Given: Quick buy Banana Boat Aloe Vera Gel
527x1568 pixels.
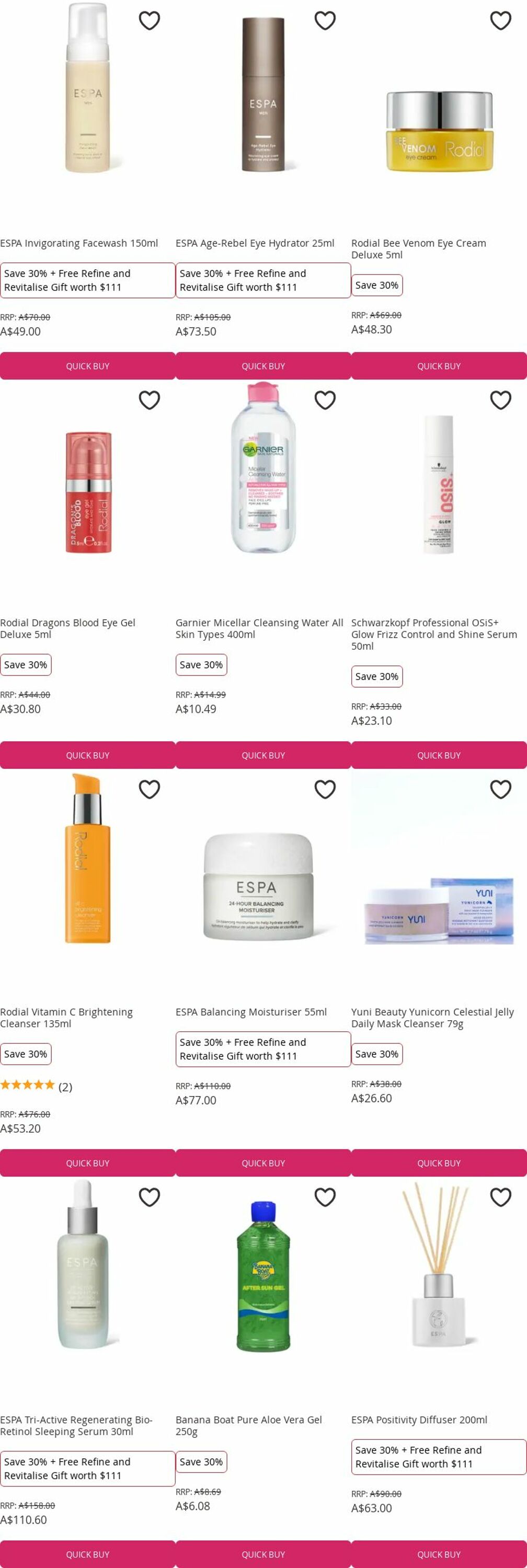Looking at the screenshot, I should pyautogui.click(x=263, y=1554).
